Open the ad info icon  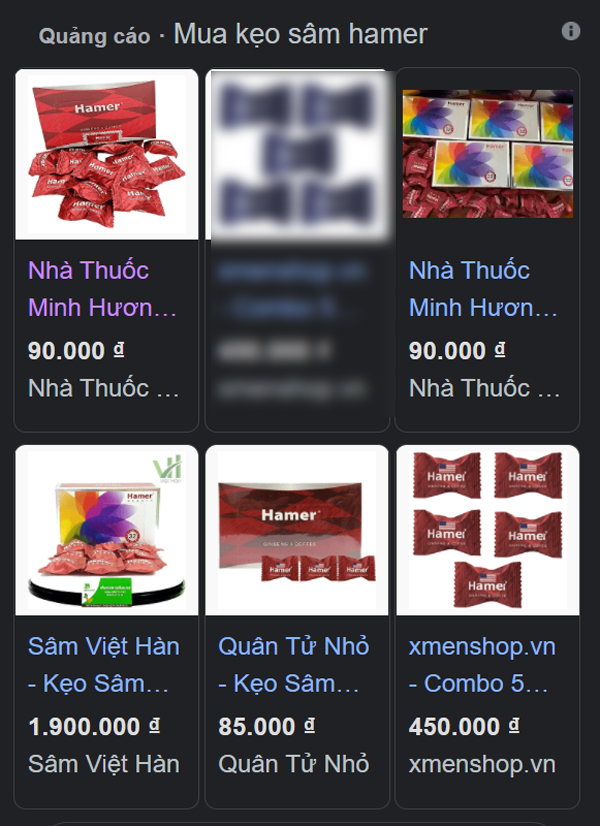[571, 32]
